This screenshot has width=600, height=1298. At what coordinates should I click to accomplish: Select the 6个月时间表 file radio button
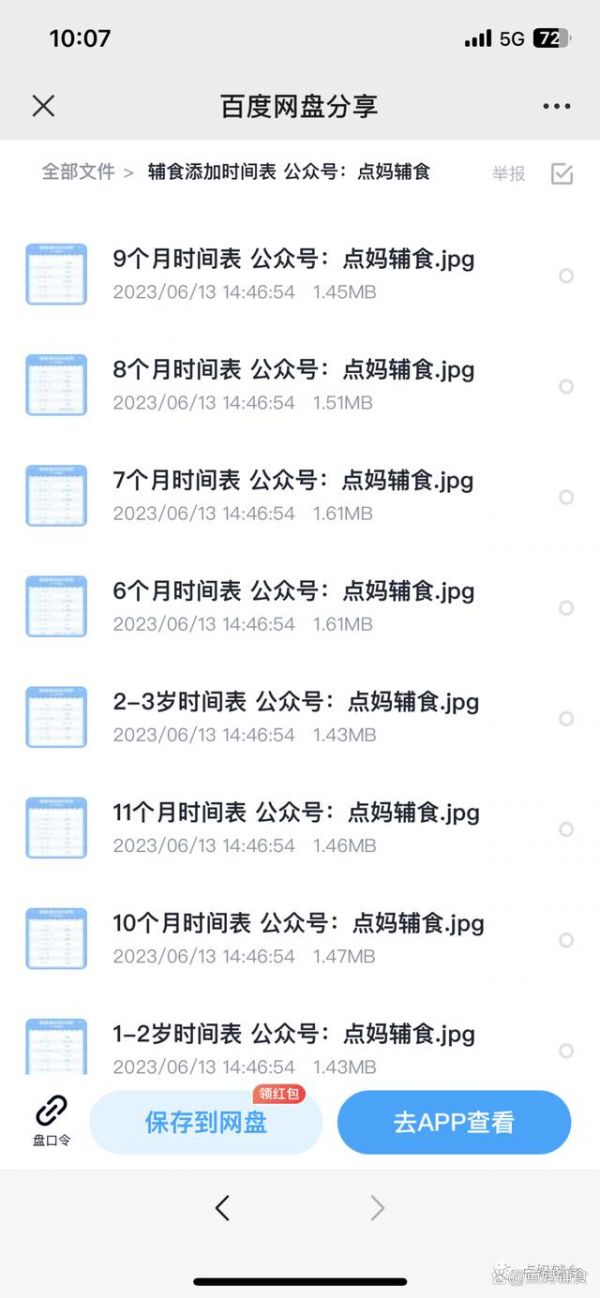point(566,608)
